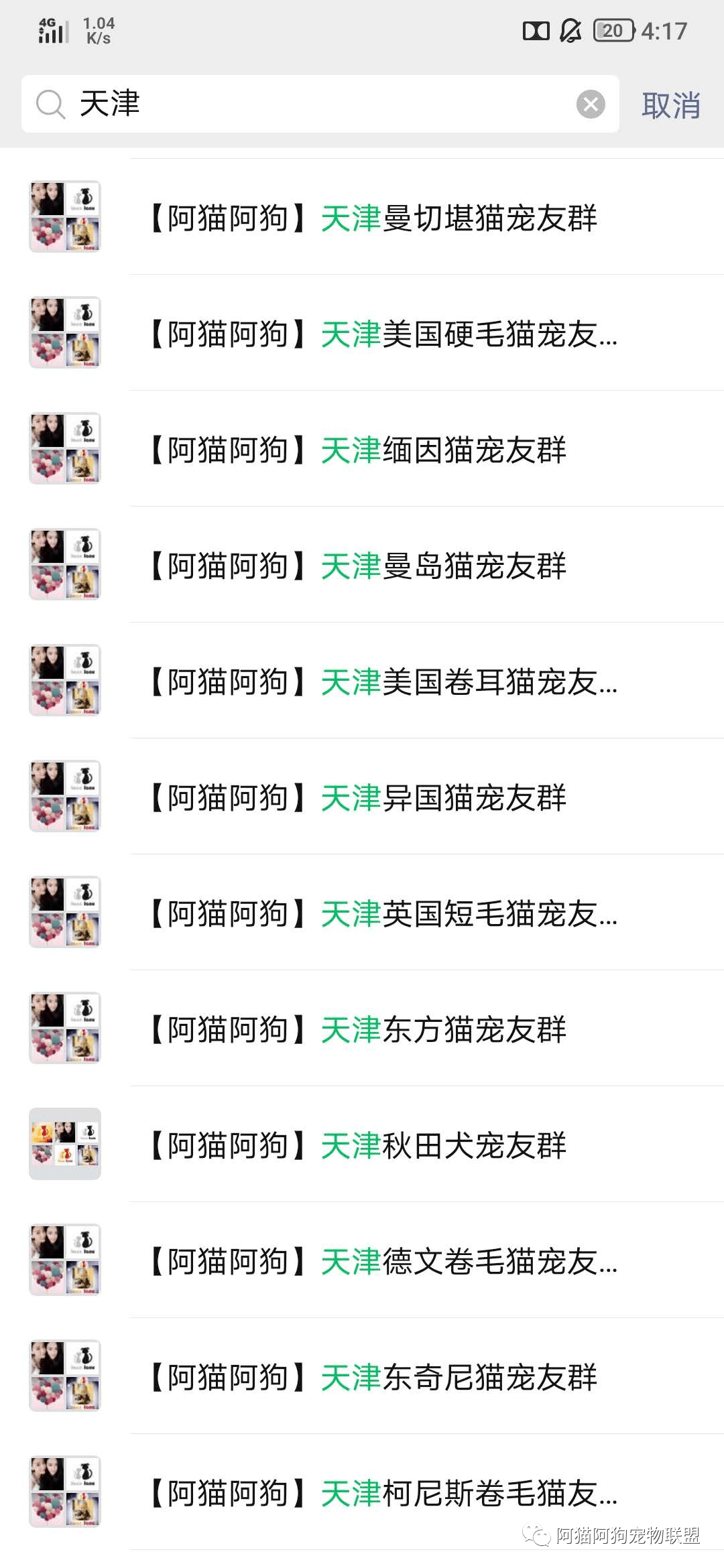This screenshot has width=724, height=1568.
Task: Open the 天津英国短毛猫宠友 group
Action: point(362,912)
